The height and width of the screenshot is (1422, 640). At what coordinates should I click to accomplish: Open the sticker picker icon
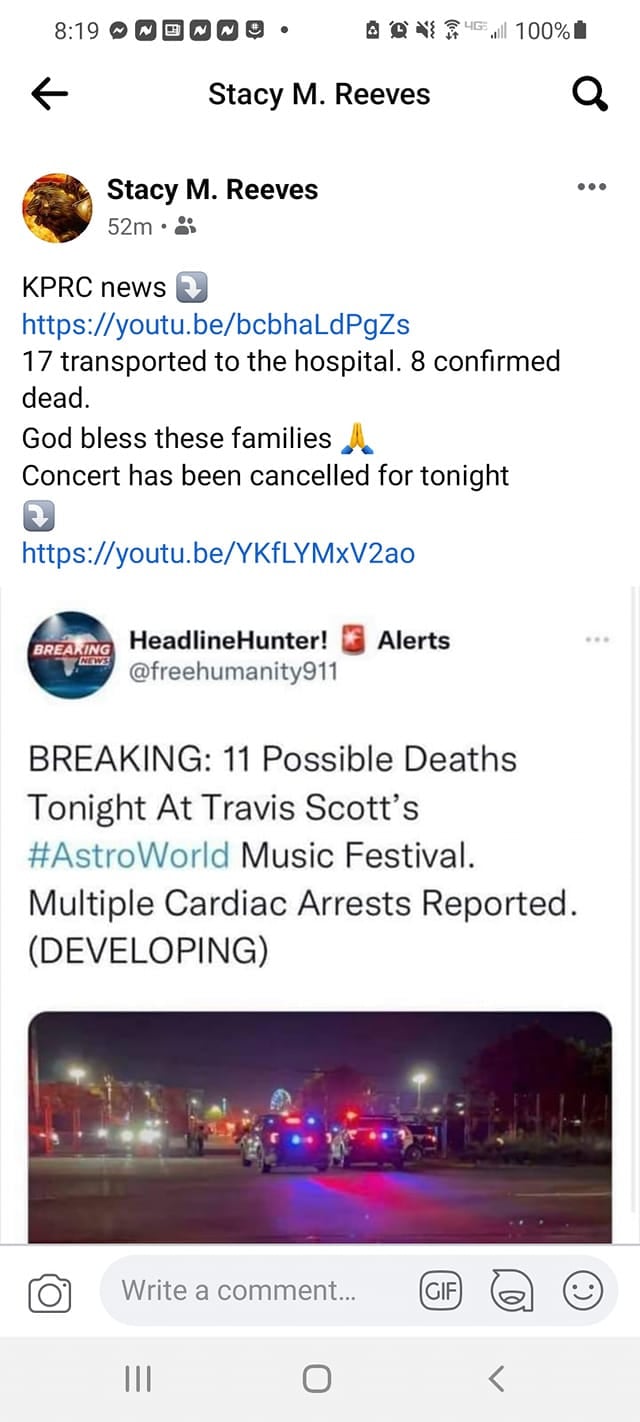[x=511, y=1291]
